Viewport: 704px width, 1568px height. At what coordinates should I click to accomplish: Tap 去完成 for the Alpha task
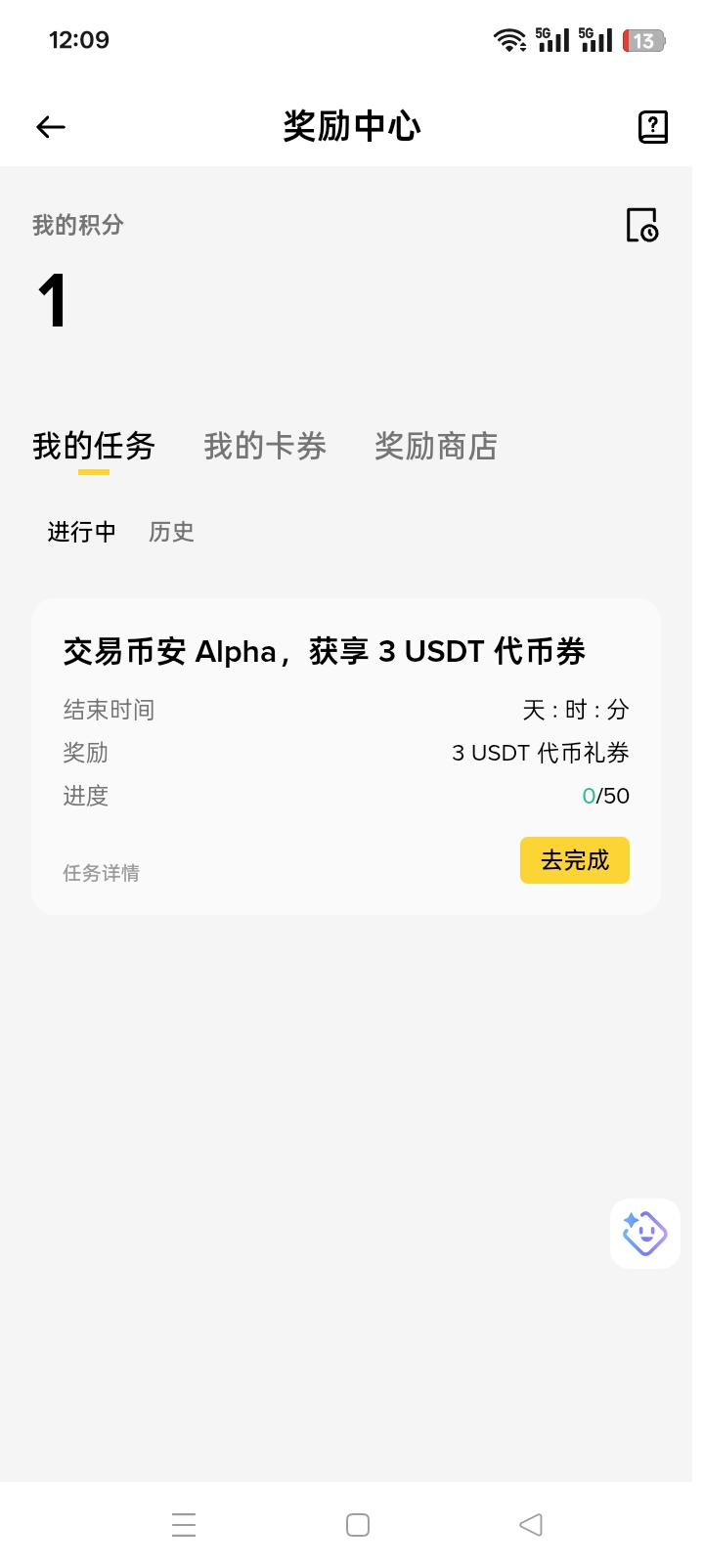pyautogui.click(x=575, y=860)
